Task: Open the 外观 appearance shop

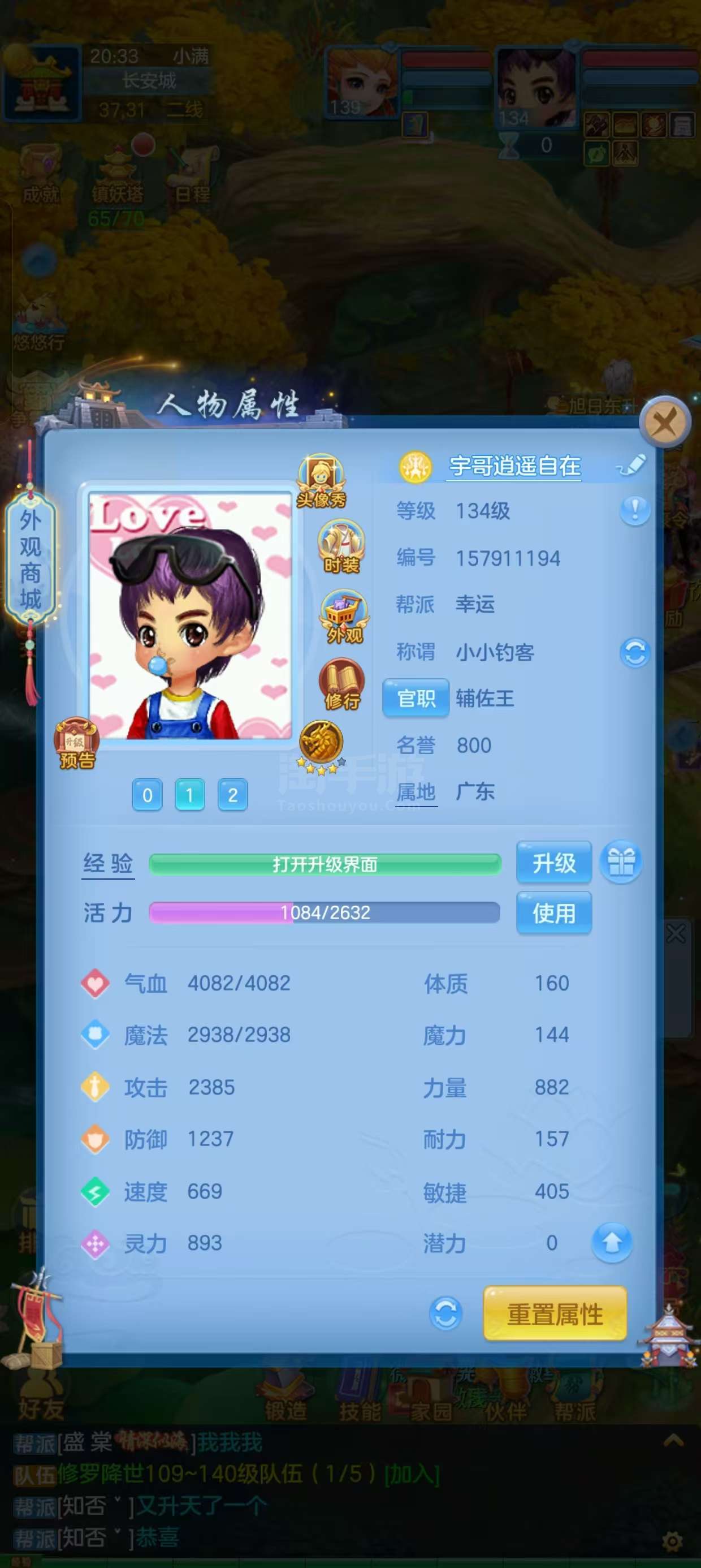Action: [344, 617]
